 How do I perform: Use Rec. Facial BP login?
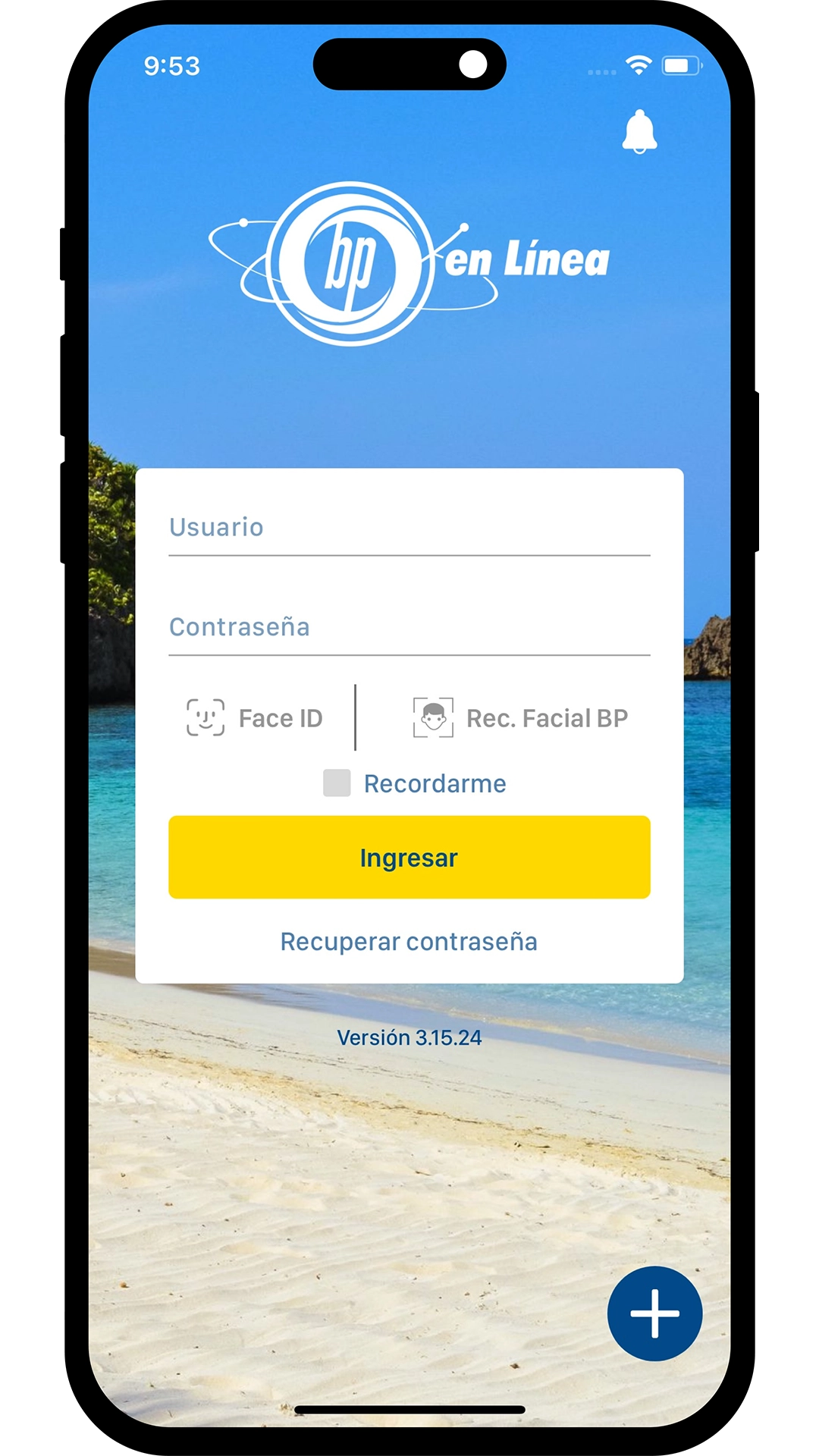(x=521, y=718)
